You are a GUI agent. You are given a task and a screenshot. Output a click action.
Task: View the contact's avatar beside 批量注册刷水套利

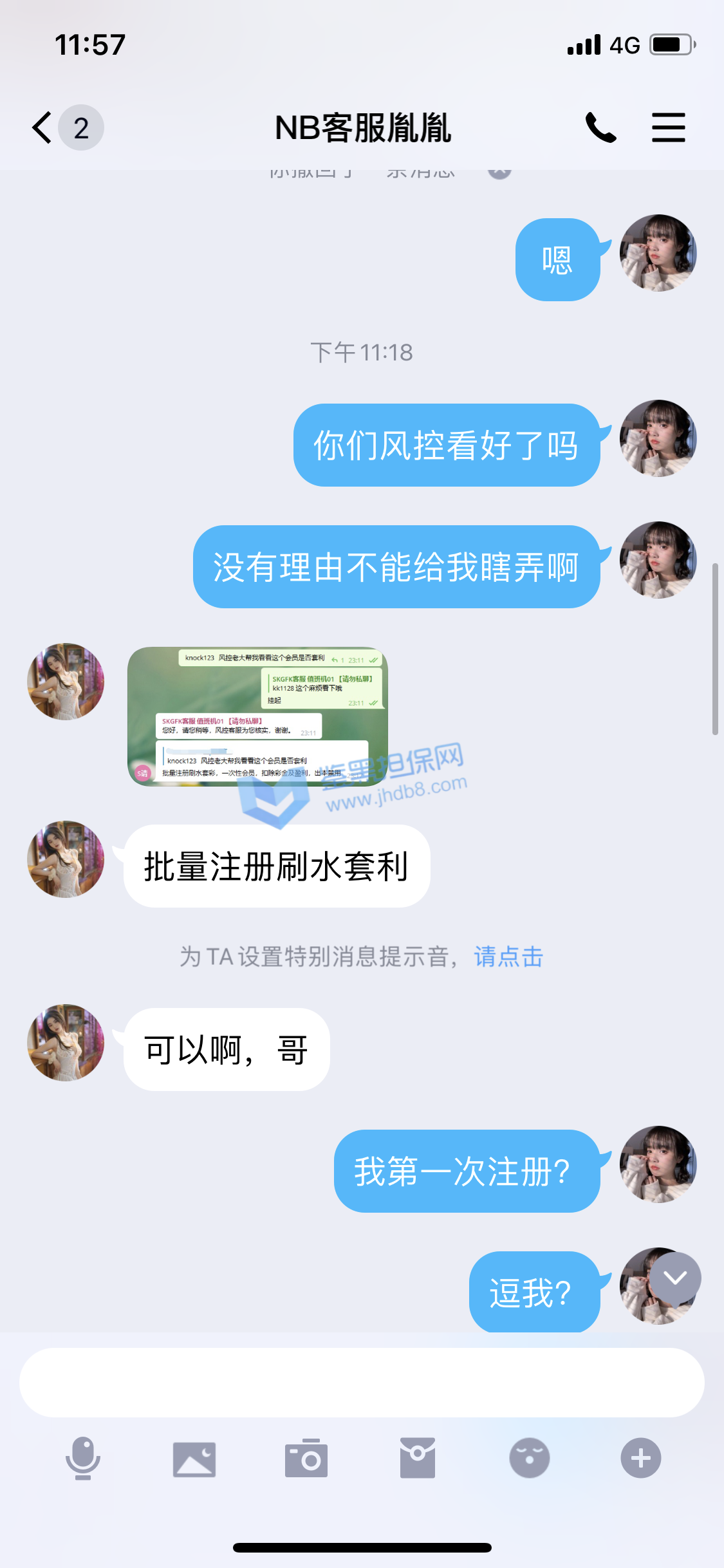tap(66, 859)
